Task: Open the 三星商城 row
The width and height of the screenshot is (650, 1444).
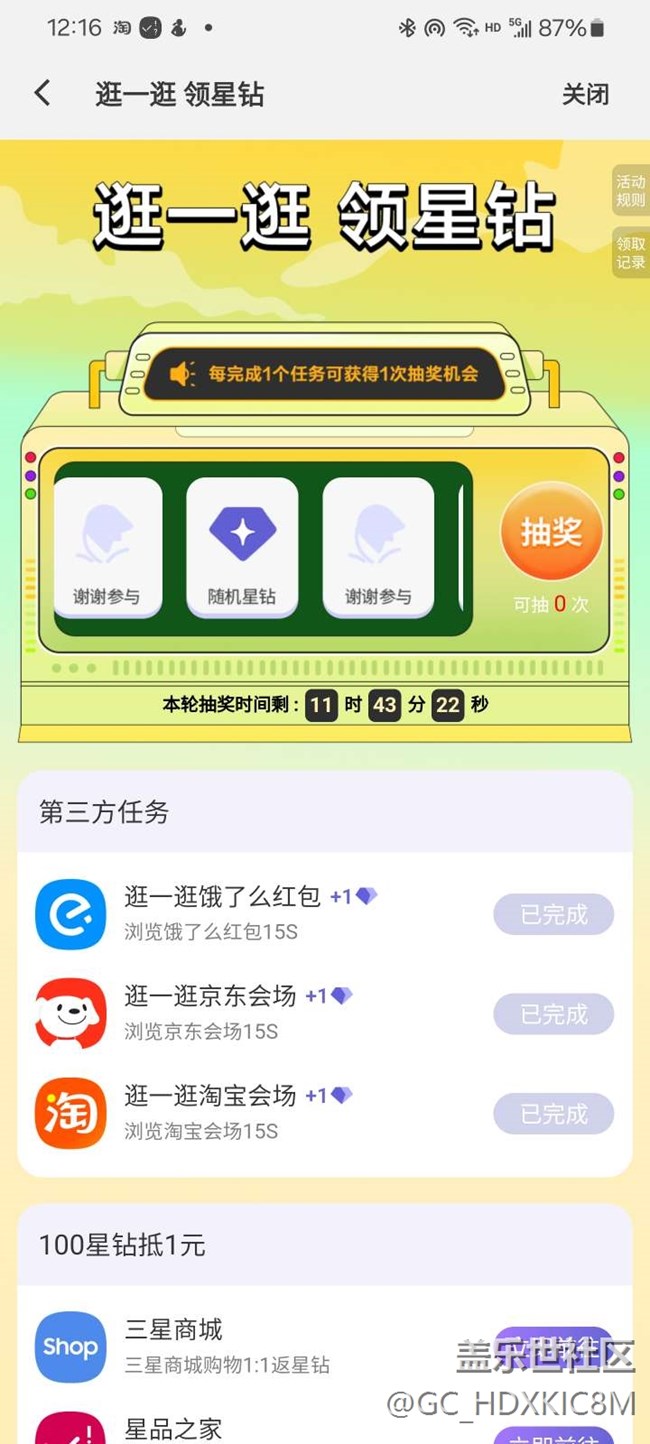Action: click(x=325, y=1346)
